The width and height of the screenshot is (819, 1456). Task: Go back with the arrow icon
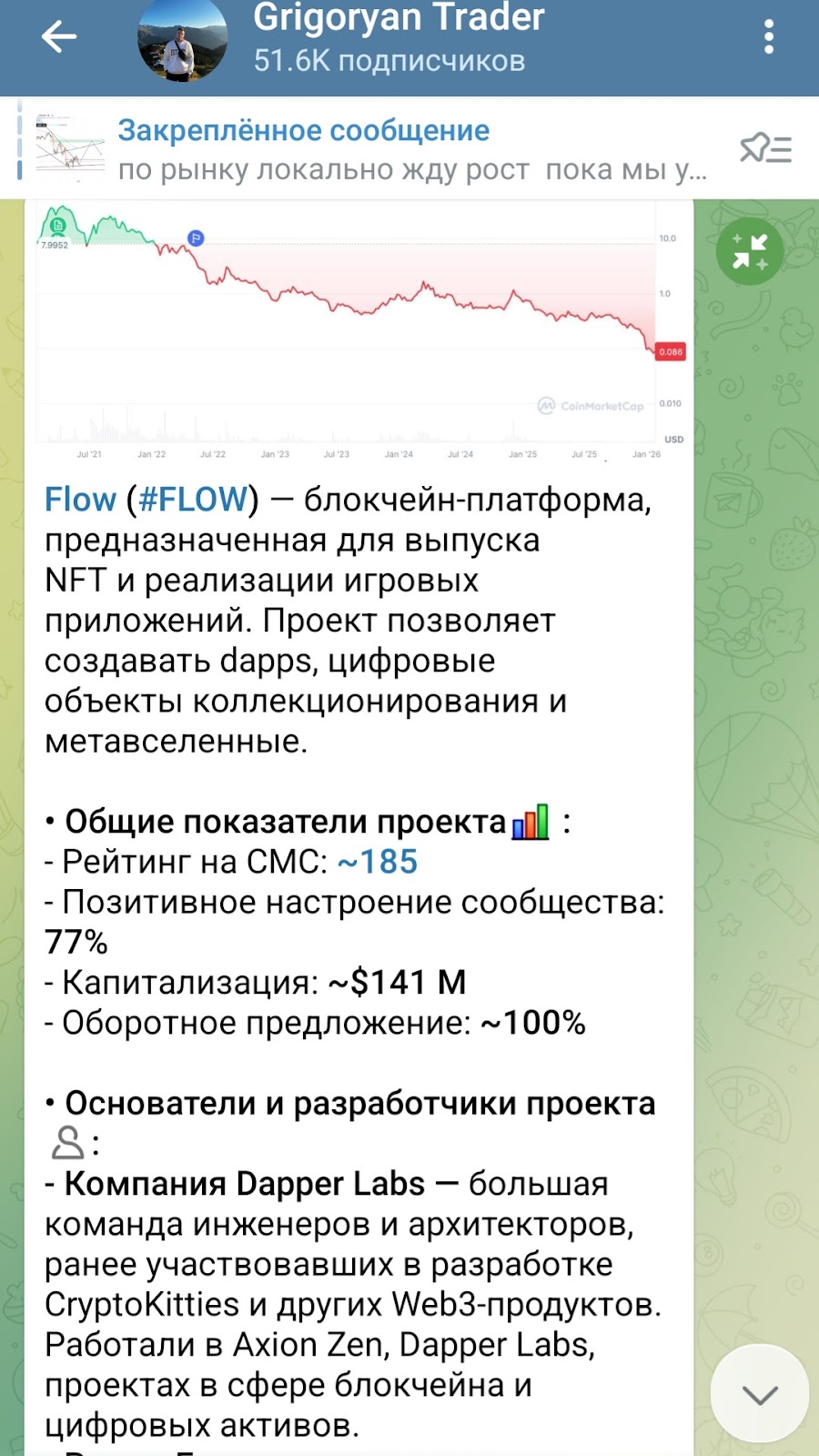(58, 37)
